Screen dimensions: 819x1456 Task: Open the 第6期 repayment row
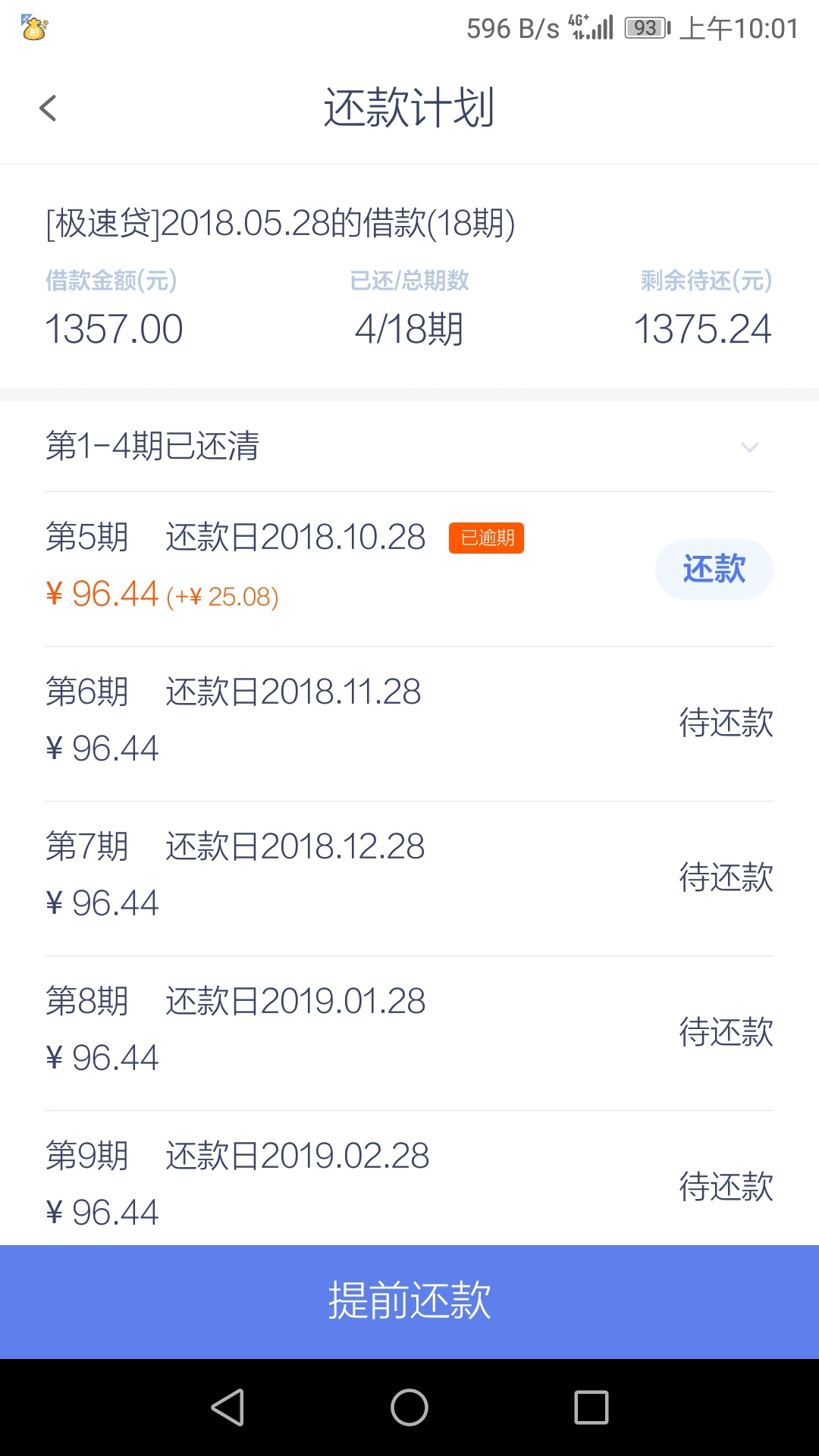409,723
